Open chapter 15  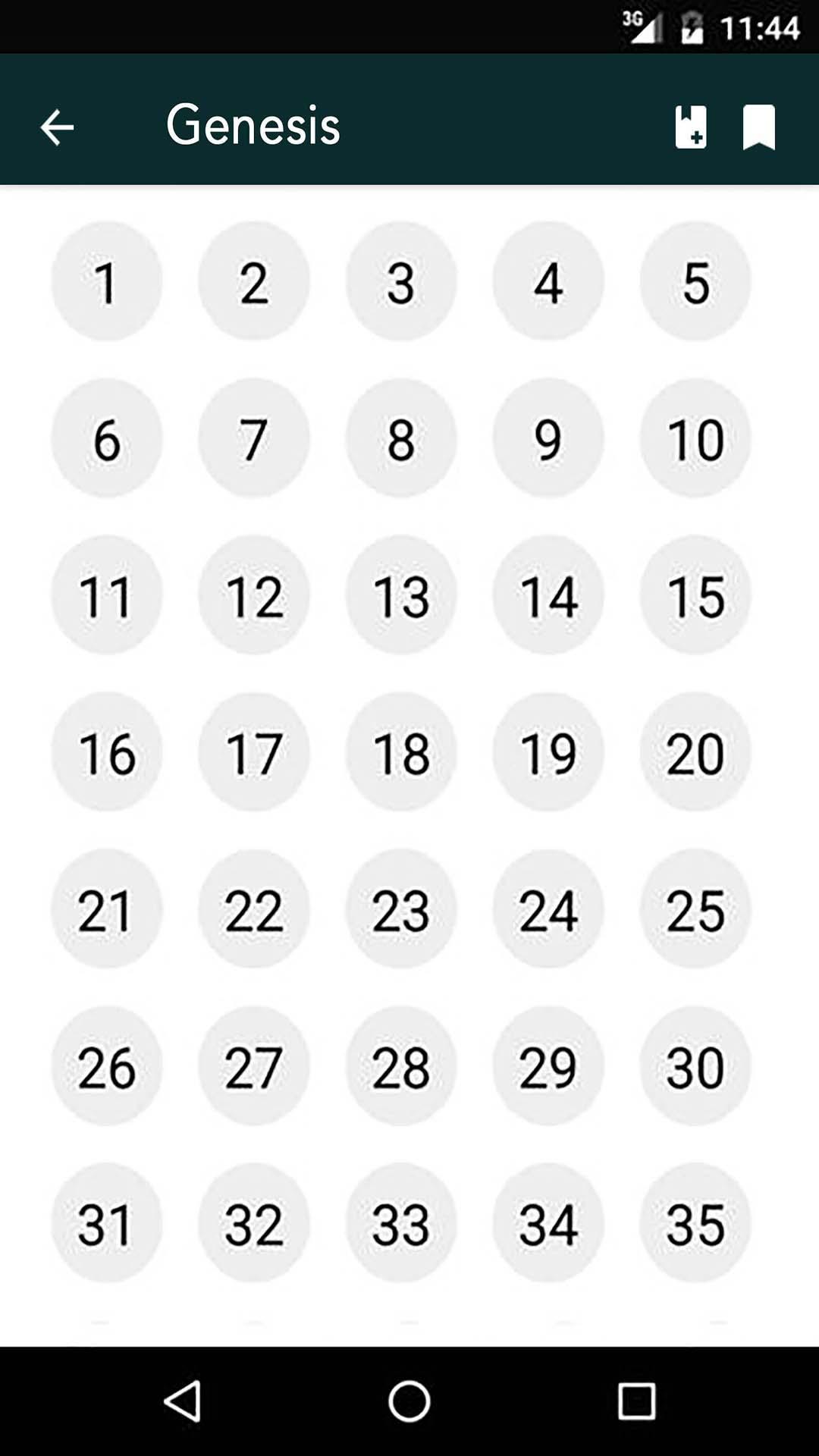pyautogui.click(x=695, y=595)
